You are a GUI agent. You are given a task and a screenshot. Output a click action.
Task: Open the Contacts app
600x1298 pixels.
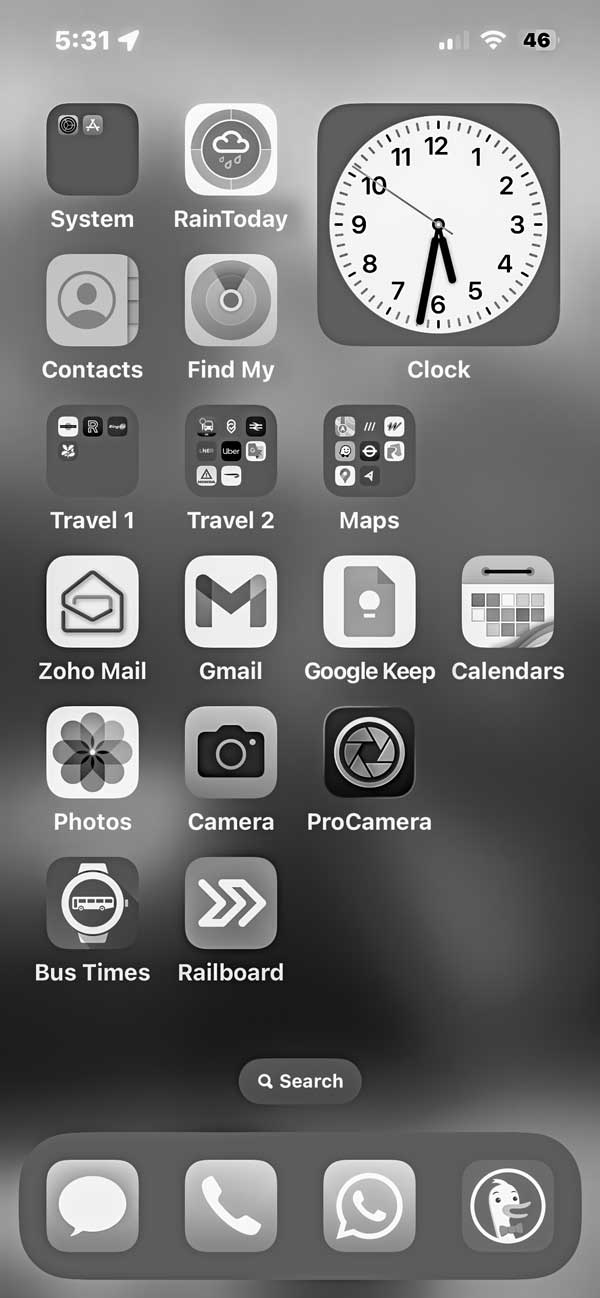click(x=92, y=300)
